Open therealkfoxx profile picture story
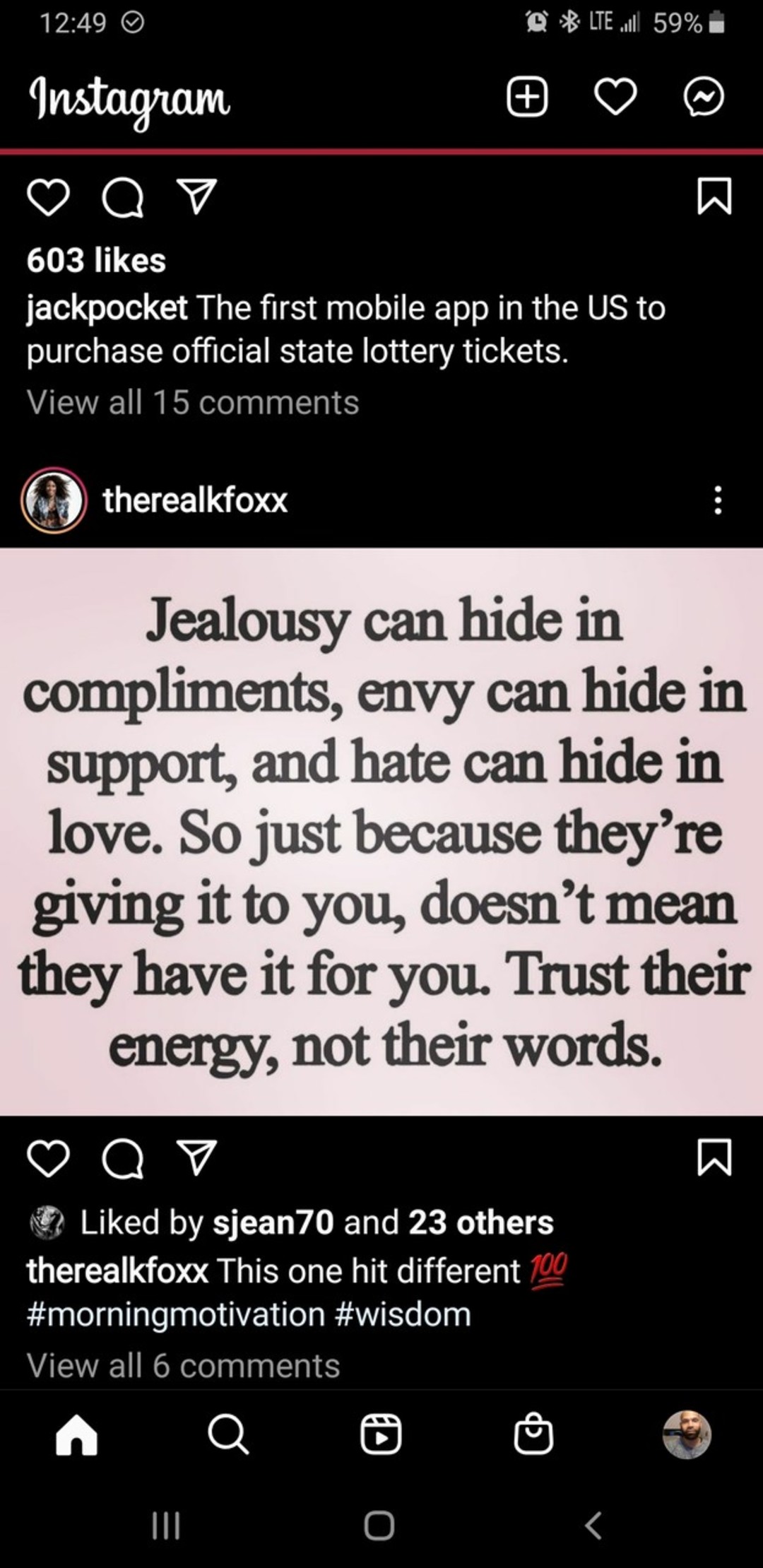This screenshot has height=1568, width=763. [54, 500]
